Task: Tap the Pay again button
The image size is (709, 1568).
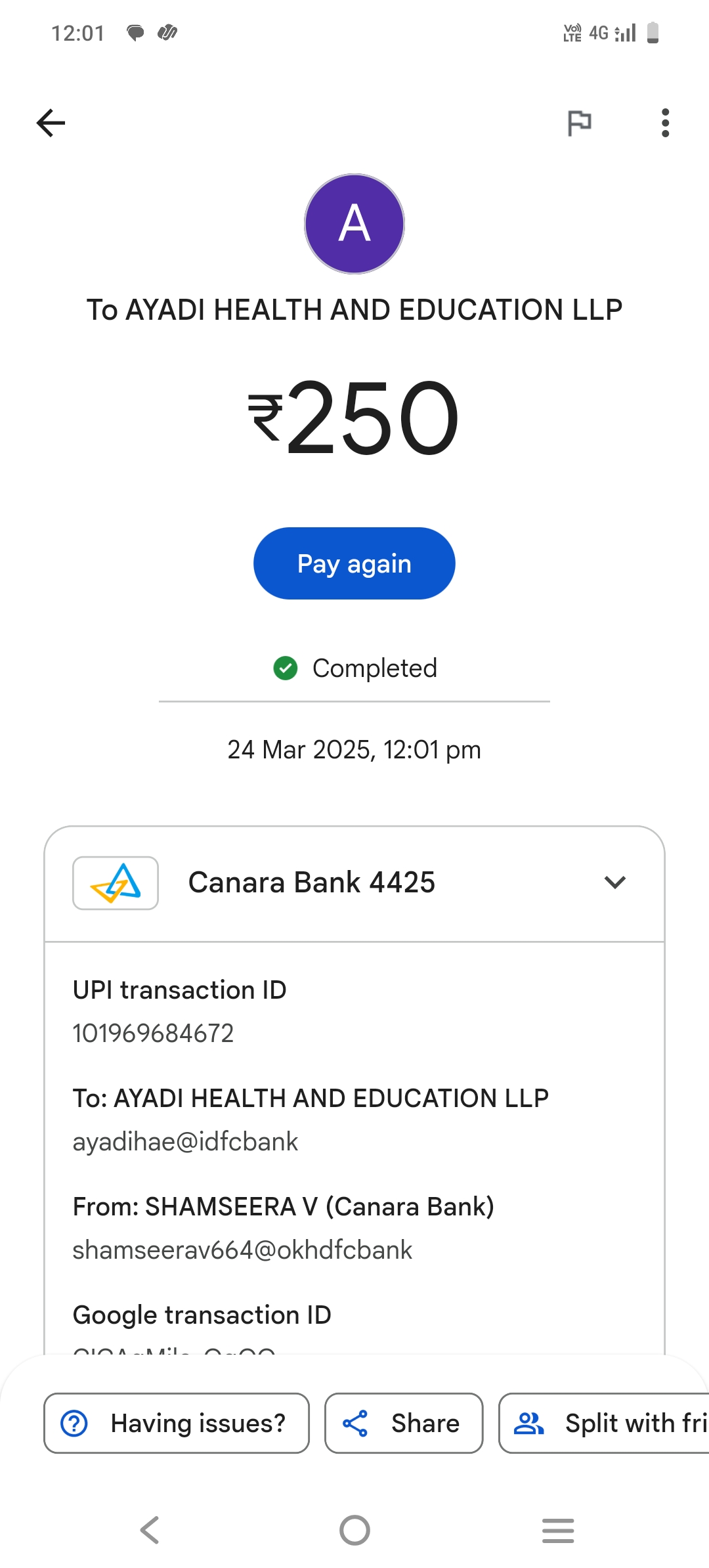Action: coord(354,563)
